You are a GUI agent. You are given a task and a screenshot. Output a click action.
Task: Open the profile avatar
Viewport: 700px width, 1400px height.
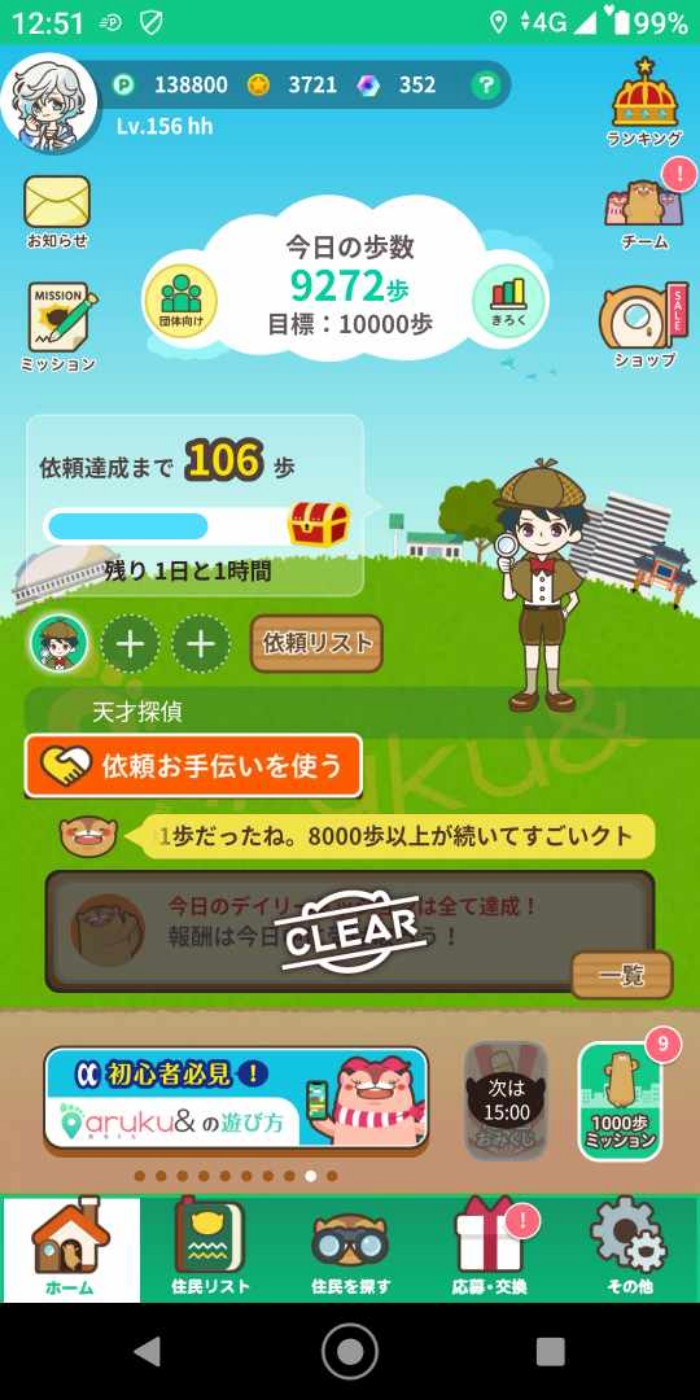point(50,103)
